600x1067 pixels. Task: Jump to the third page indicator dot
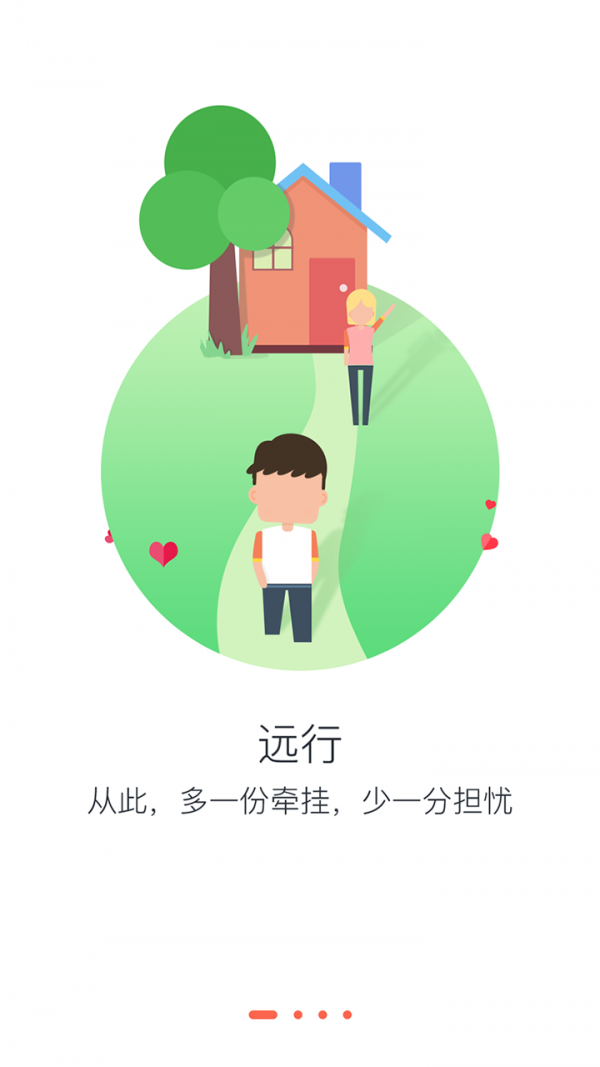tap(322, 1015)
